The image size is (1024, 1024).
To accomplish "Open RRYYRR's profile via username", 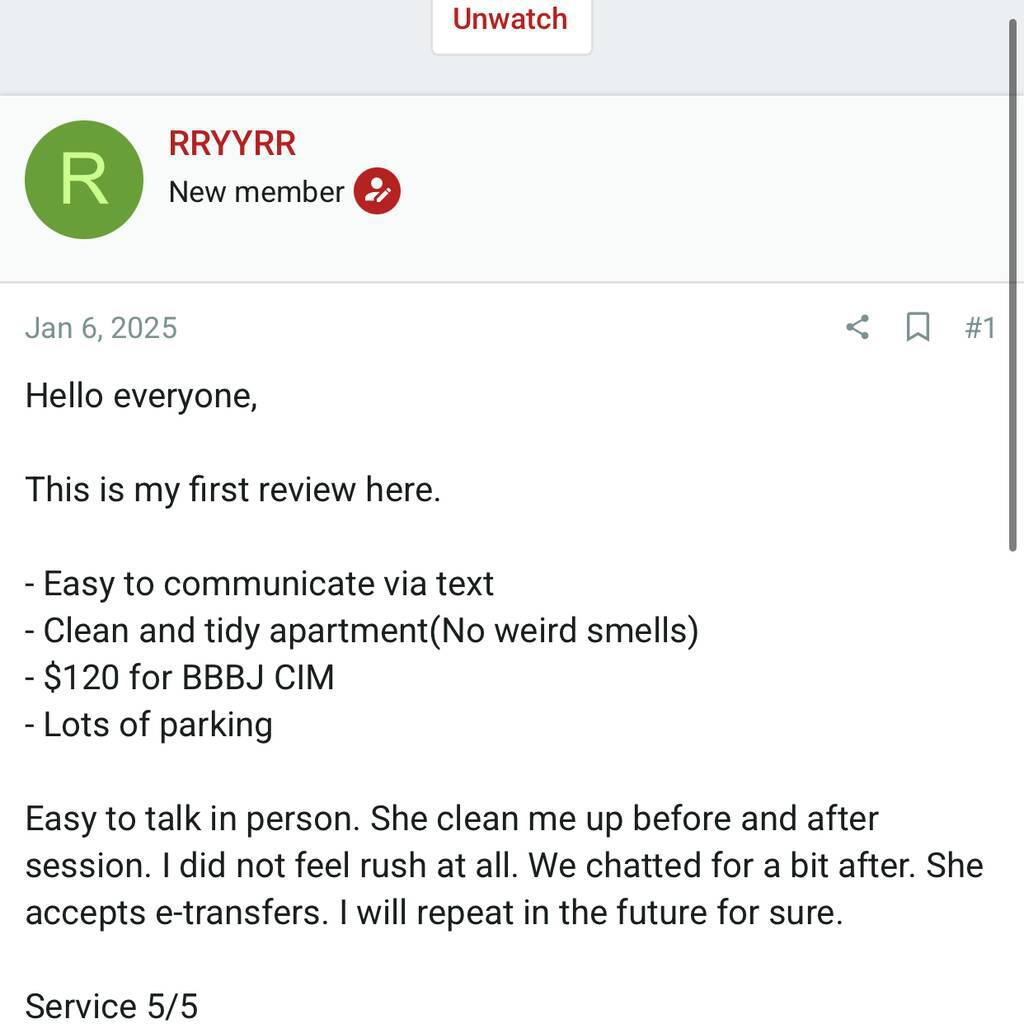I will point(232,143).
